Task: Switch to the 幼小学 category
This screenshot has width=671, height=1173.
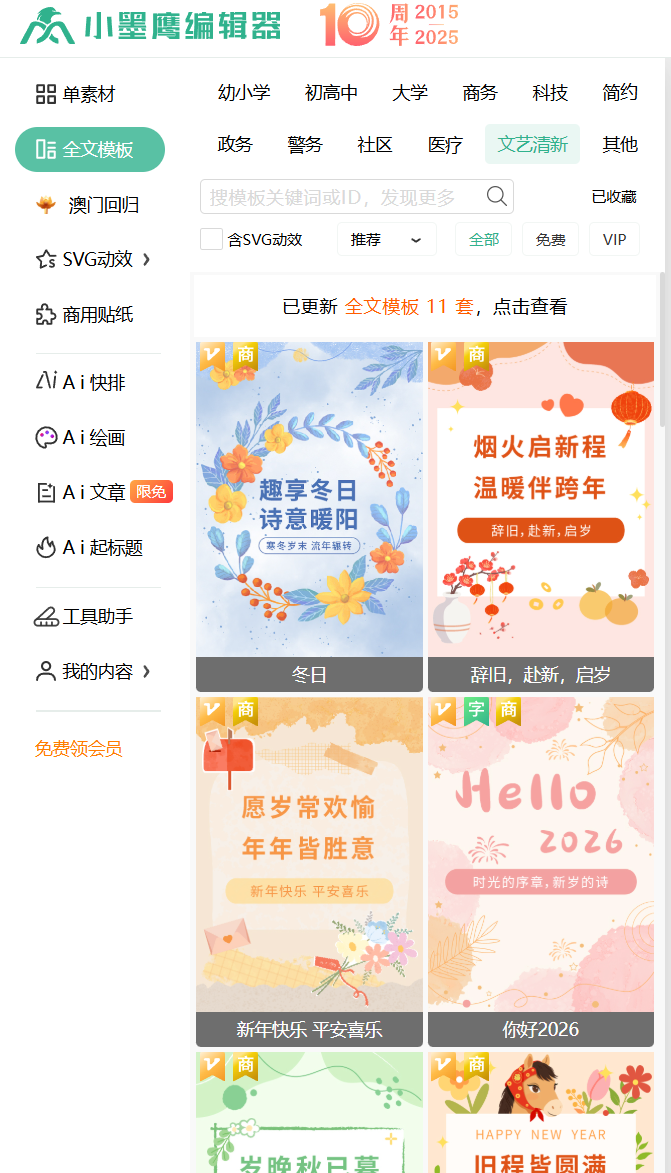Action: coord(244,93)
